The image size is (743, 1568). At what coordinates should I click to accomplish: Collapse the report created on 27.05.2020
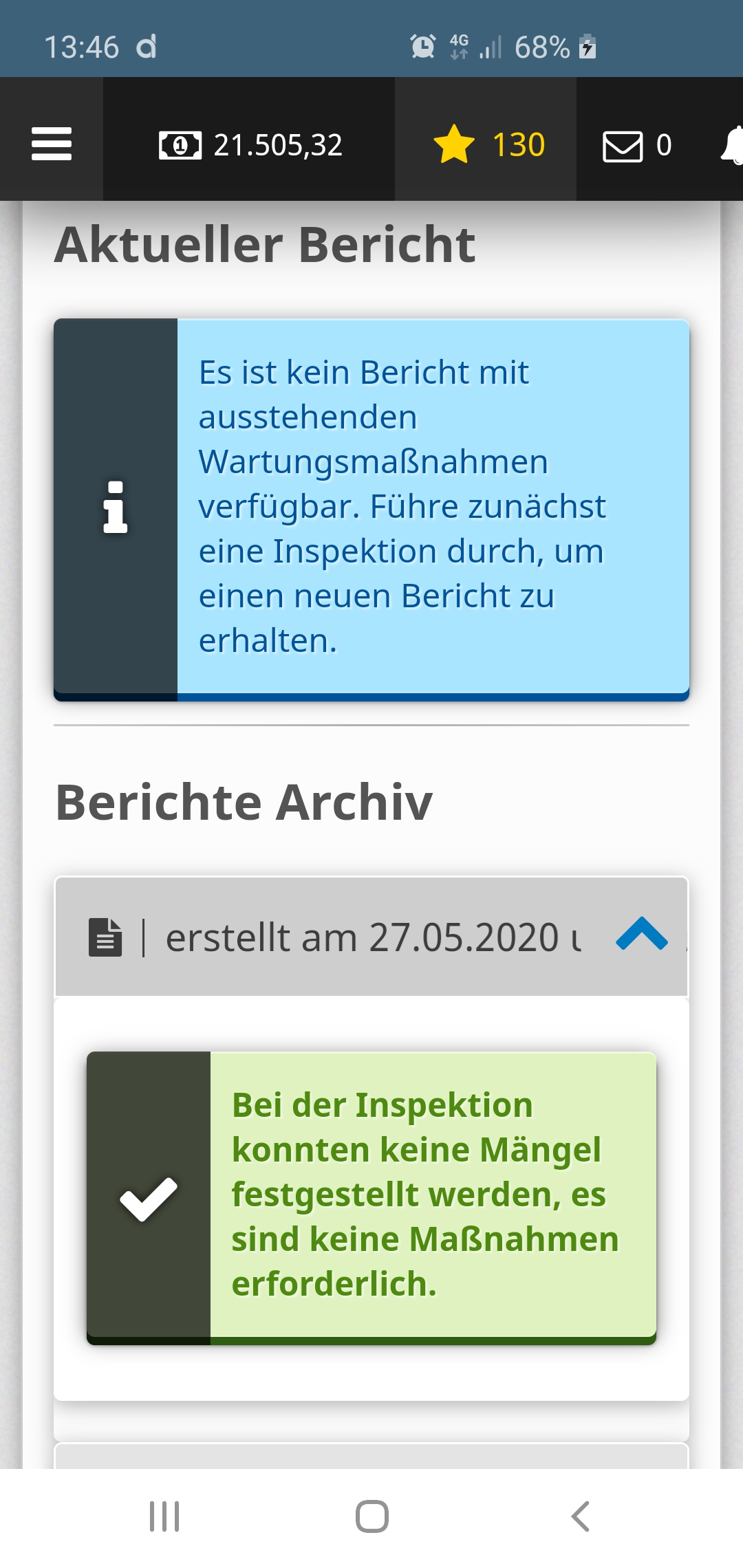641,935
